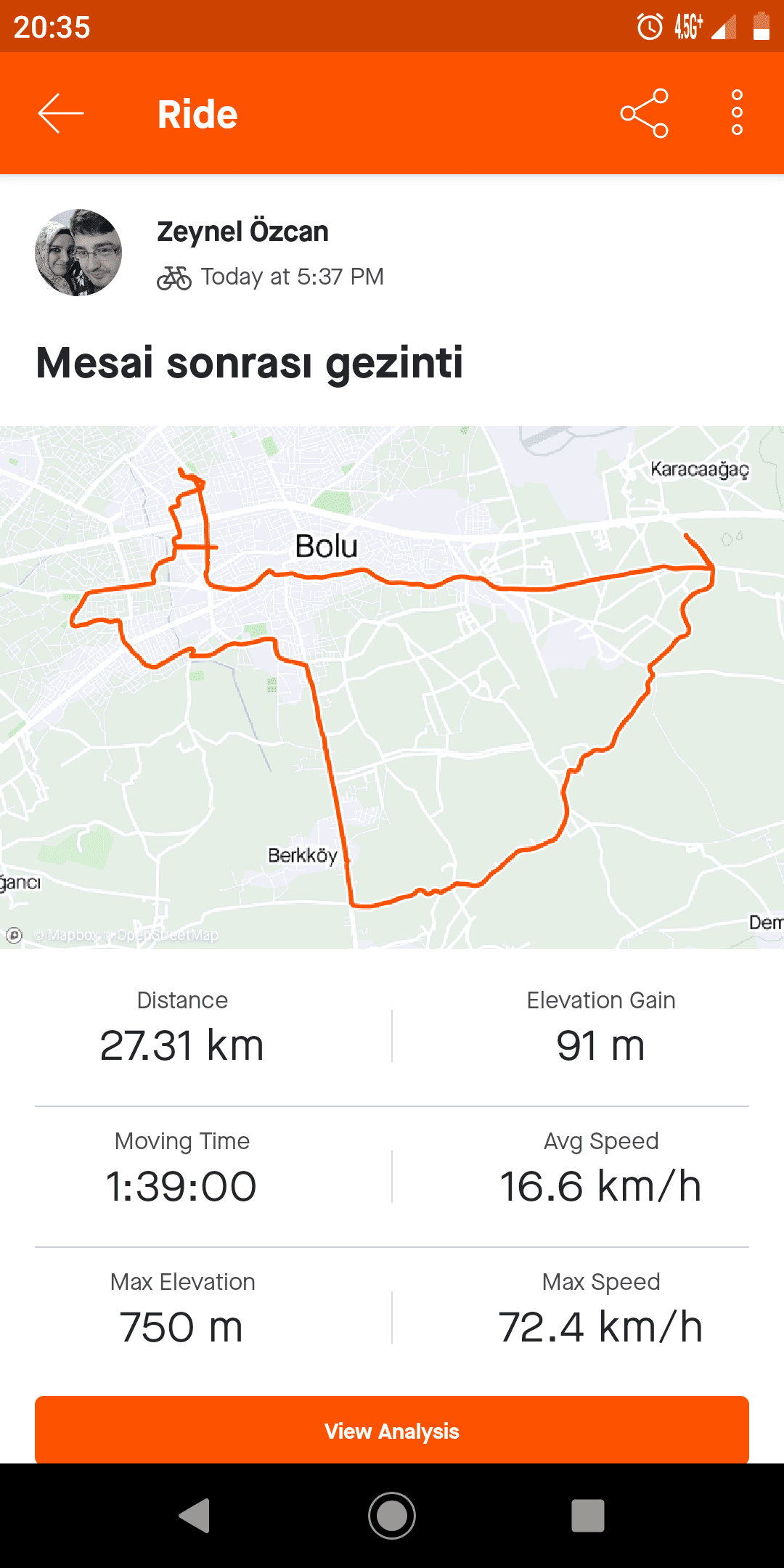Tap the View Analysis button
Screen dimensions: 784x1568
tap(392, 1431)
